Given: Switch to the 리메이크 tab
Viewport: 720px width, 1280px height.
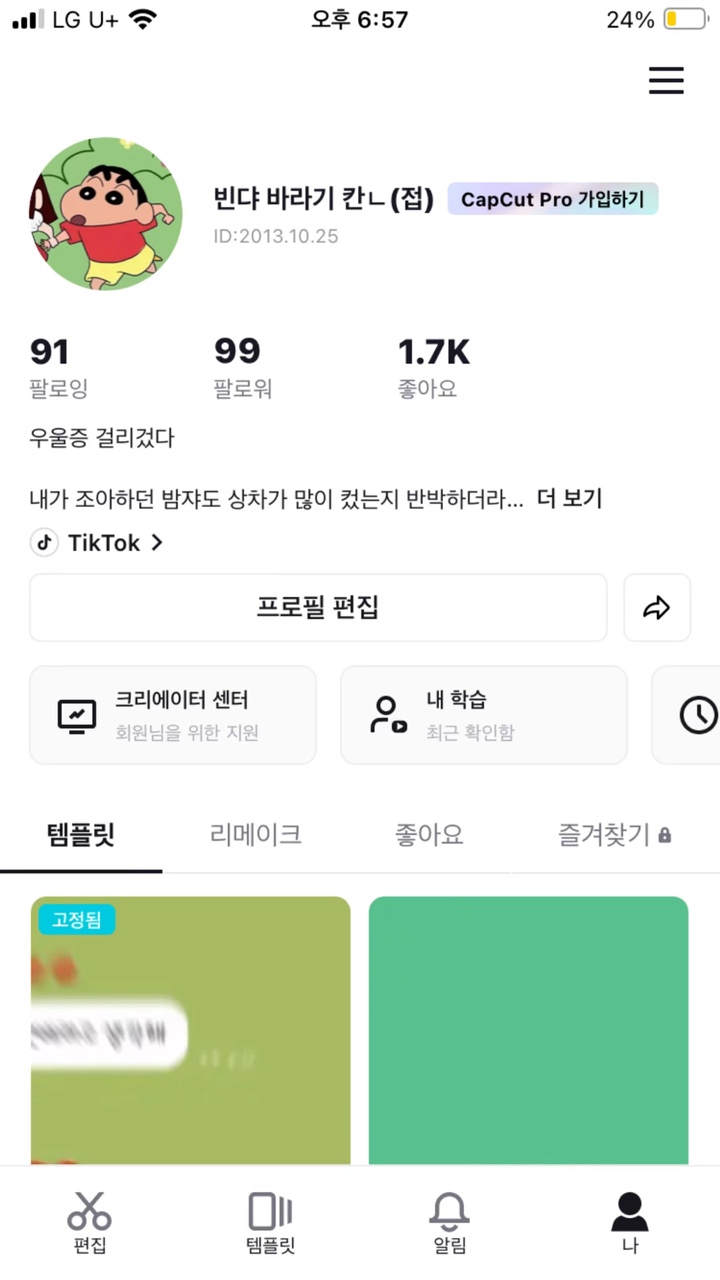Looking at the screenshot, I should point(256,834).
